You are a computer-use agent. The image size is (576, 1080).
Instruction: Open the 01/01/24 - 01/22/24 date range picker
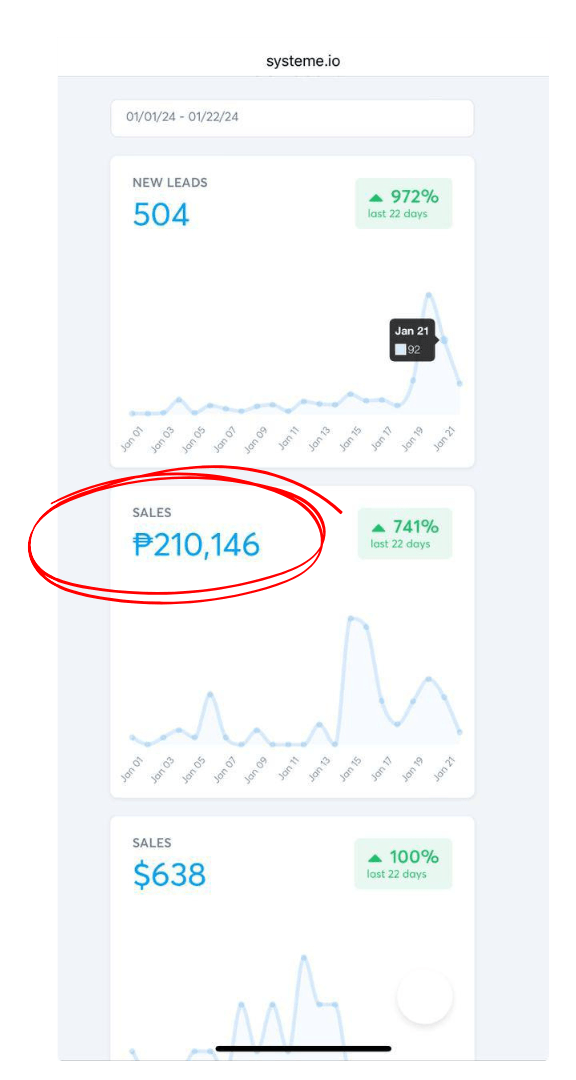(x=292, y=118)
